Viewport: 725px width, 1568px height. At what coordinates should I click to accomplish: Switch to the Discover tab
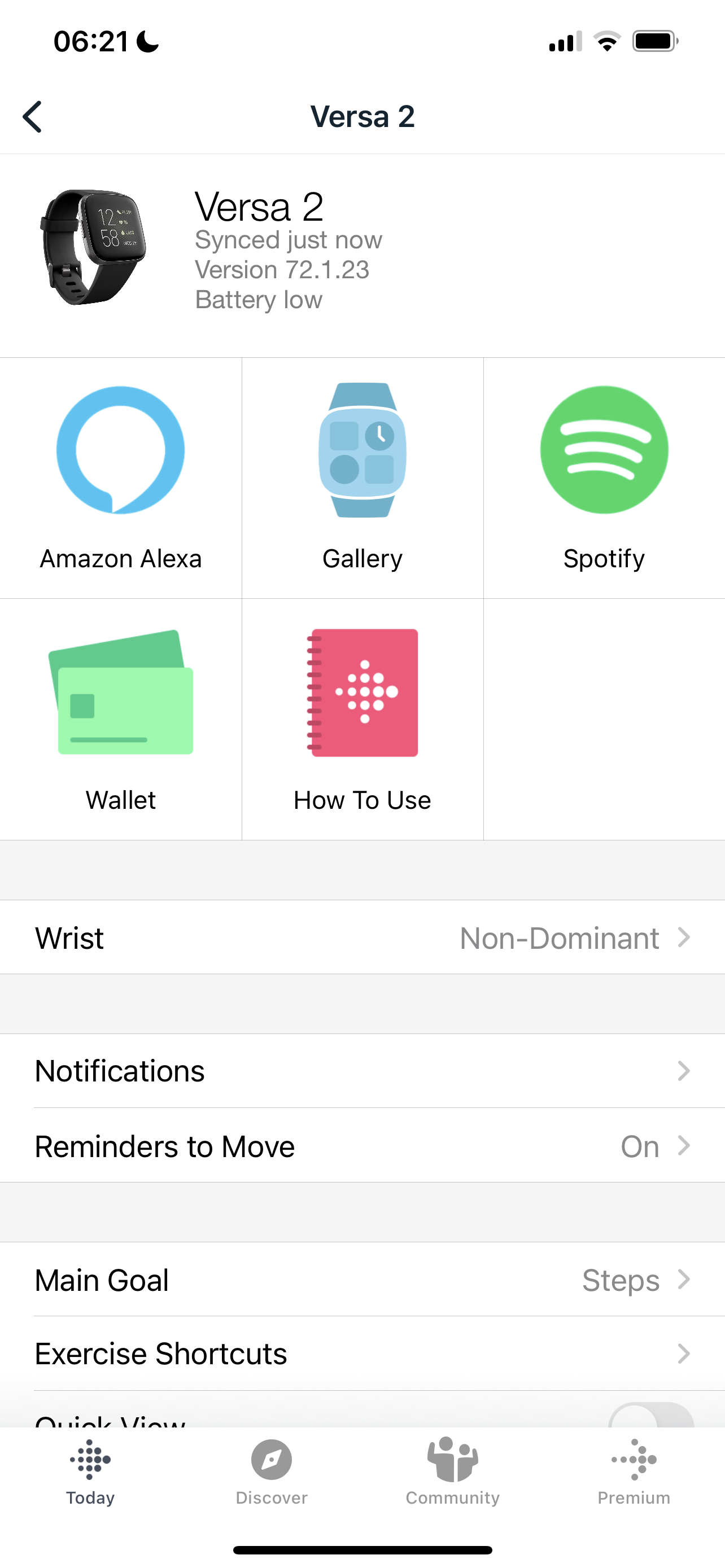[x=272, y=1469]
